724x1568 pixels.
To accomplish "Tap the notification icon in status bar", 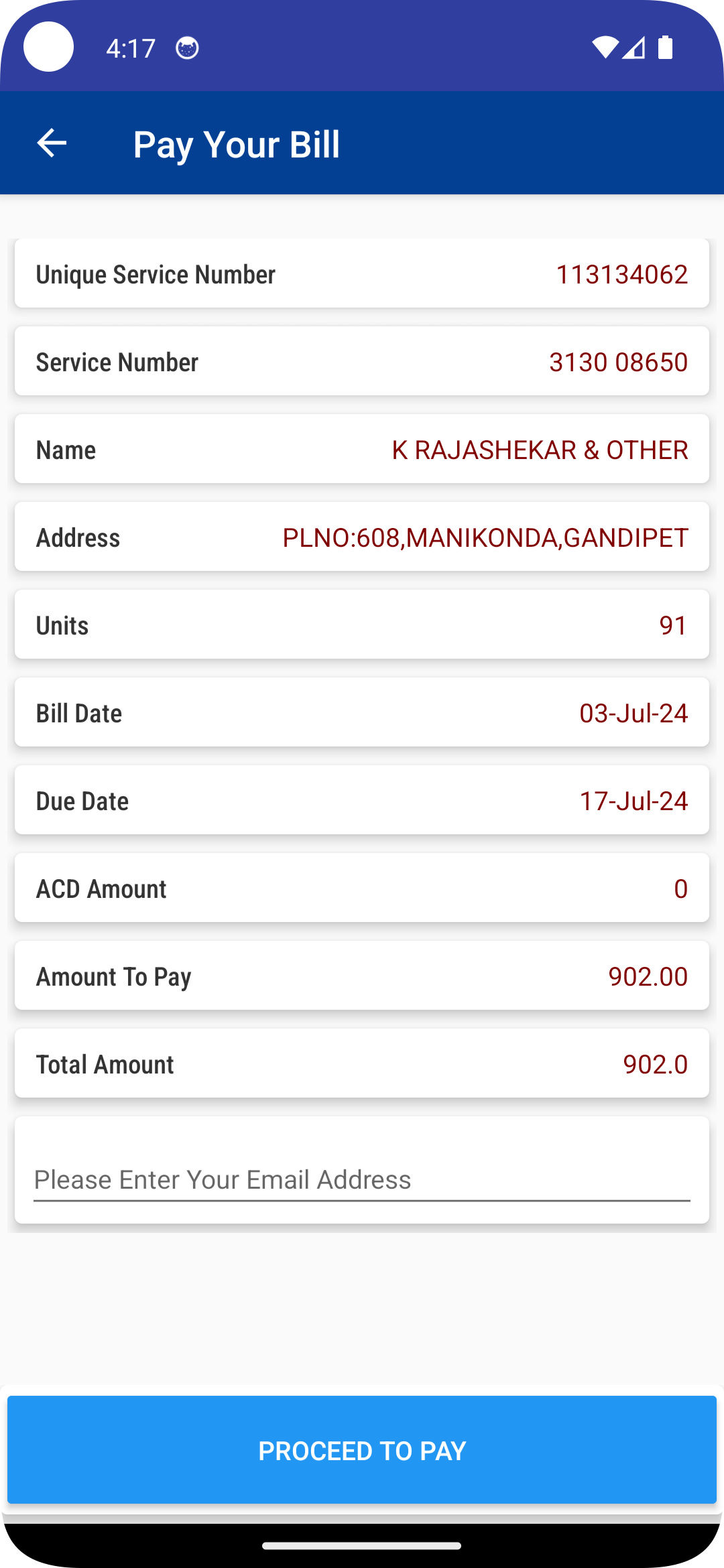I will [x=188, y=48].
